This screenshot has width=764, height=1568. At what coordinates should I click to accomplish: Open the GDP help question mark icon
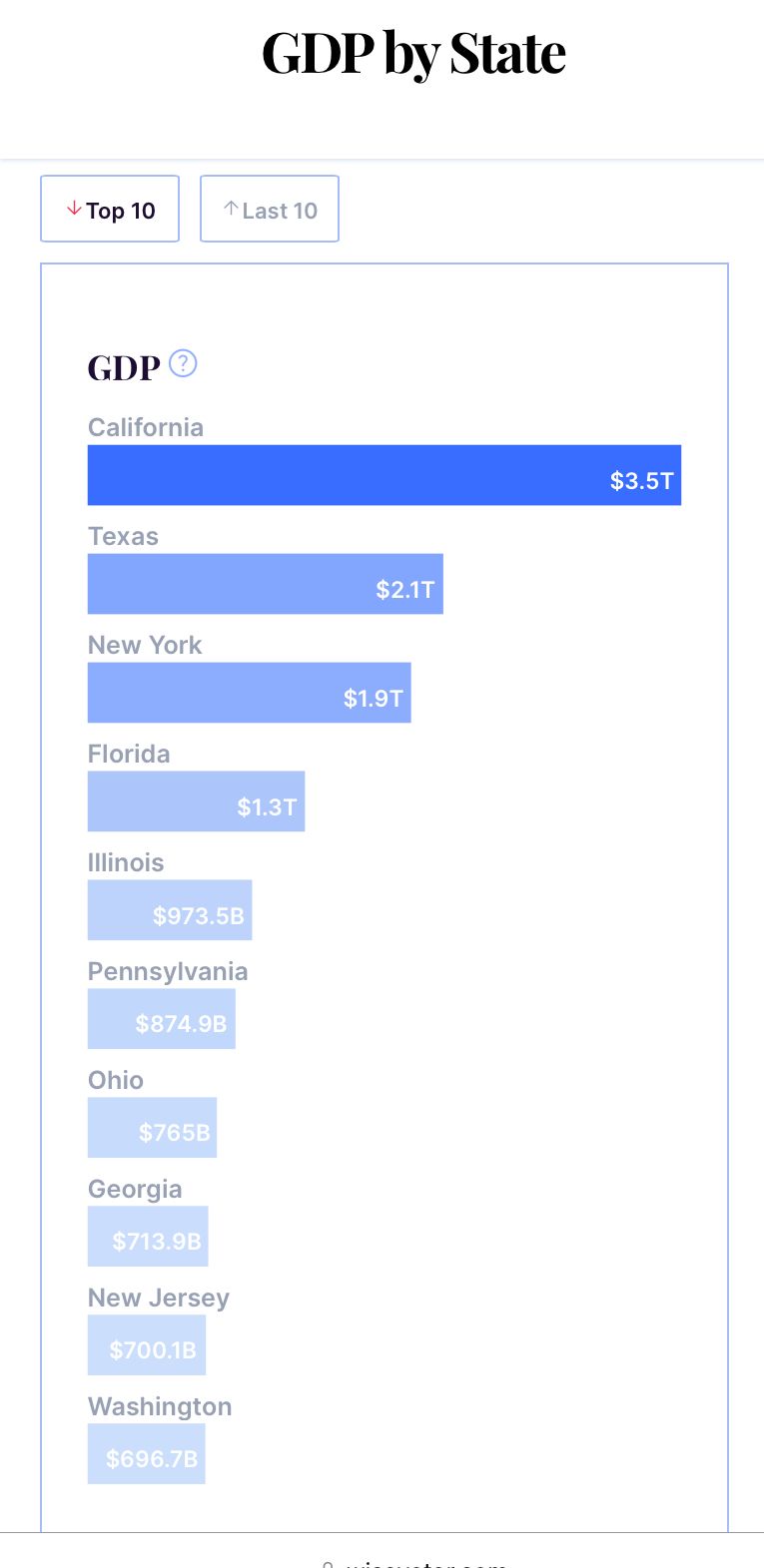[183, 363]
